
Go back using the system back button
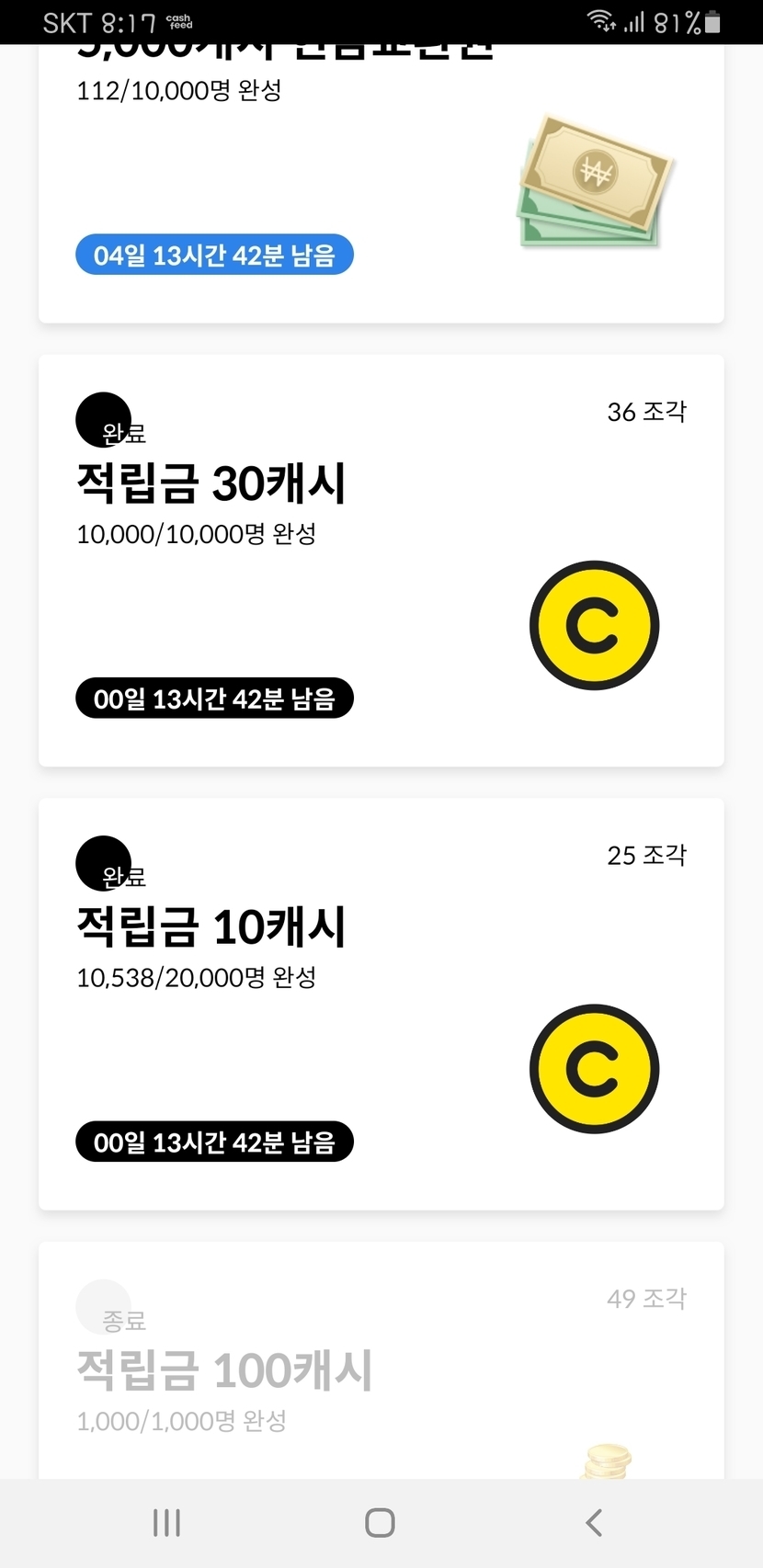tap(594, 1523)
